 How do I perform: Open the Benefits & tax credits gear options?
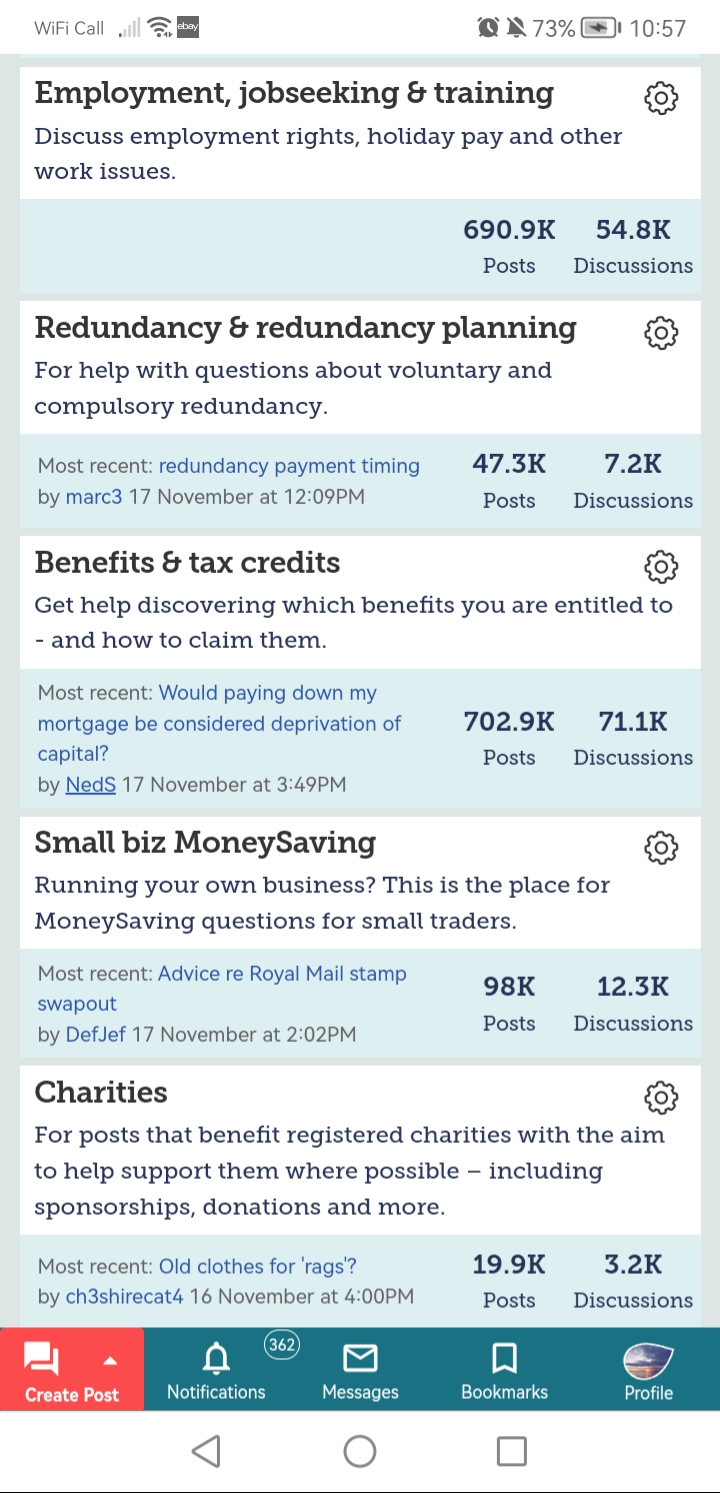pyautogui.click(x=660, y=567)
